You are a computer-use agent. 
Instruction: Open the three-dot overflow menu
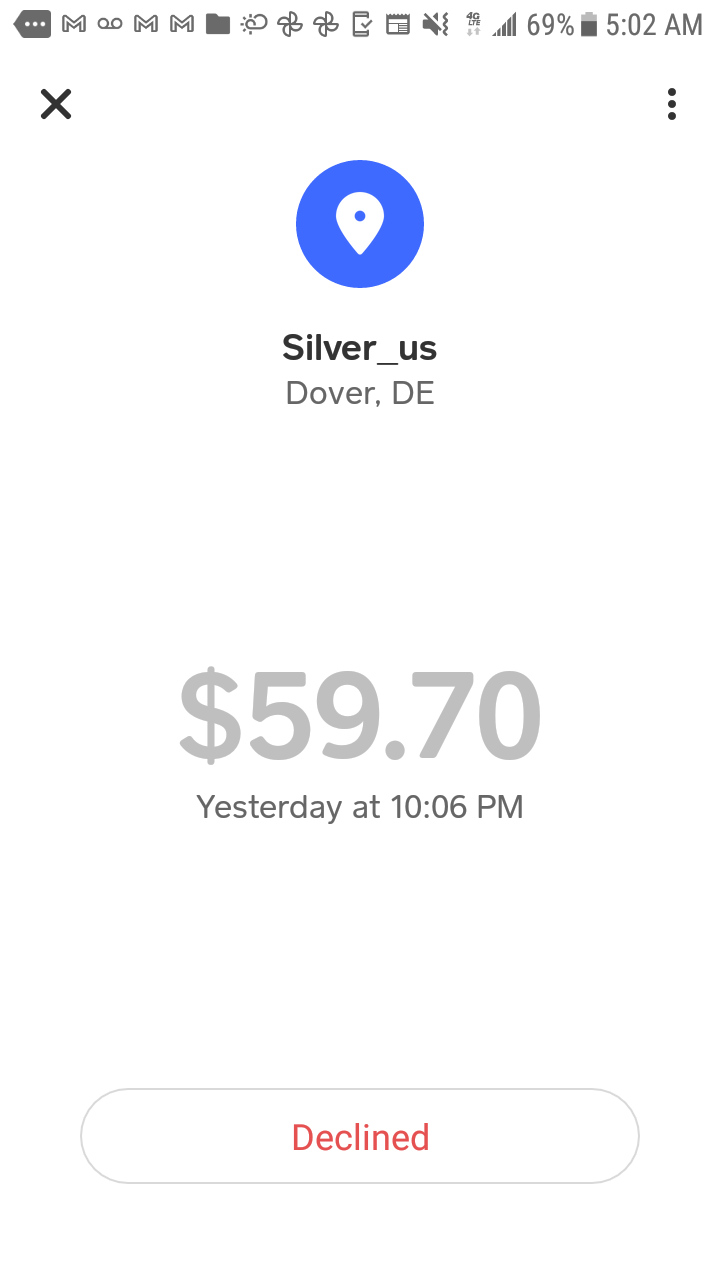672,104
